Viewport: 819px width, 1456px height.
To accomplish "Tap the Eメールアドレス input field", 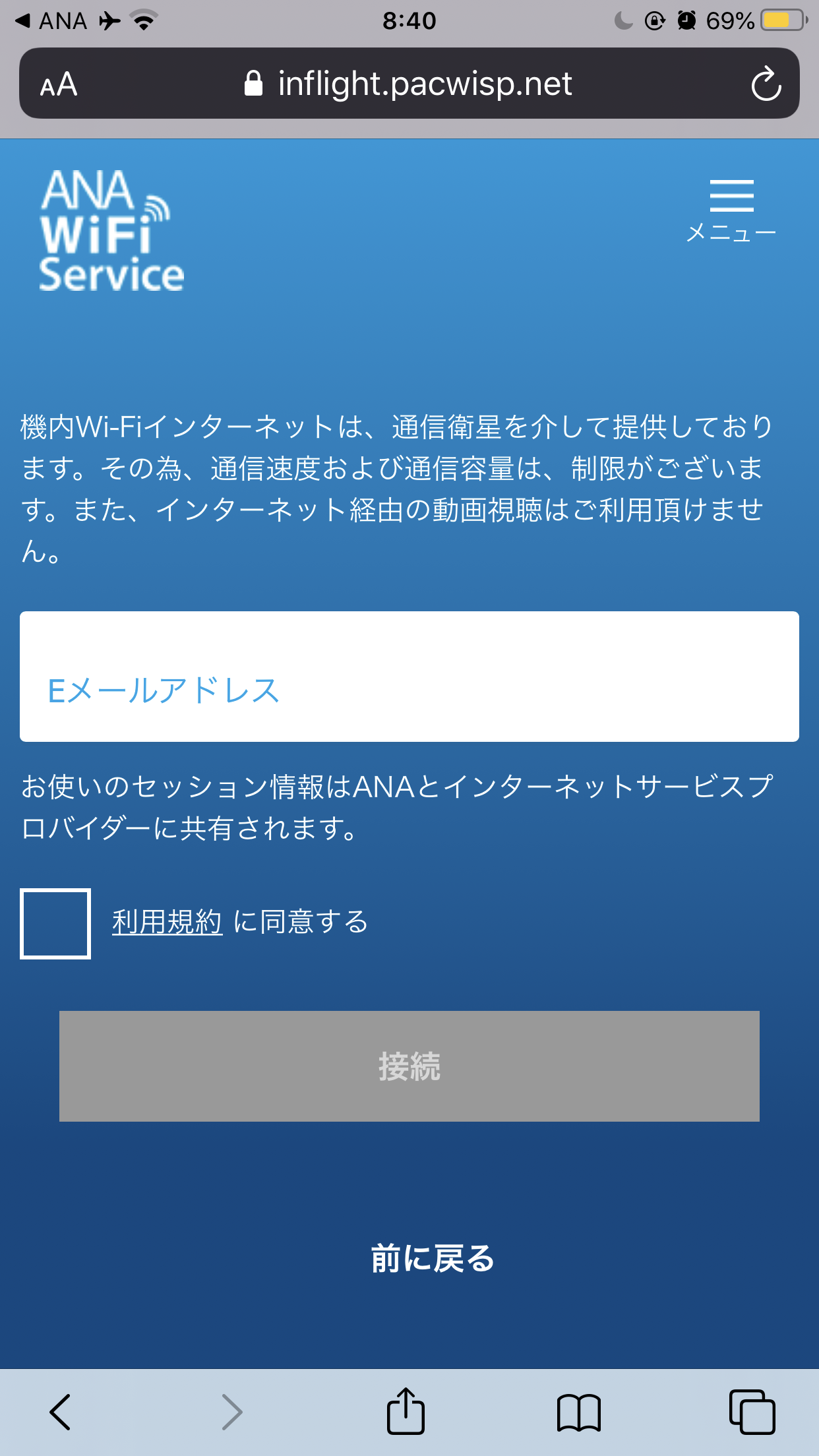I will coord(409,677).
